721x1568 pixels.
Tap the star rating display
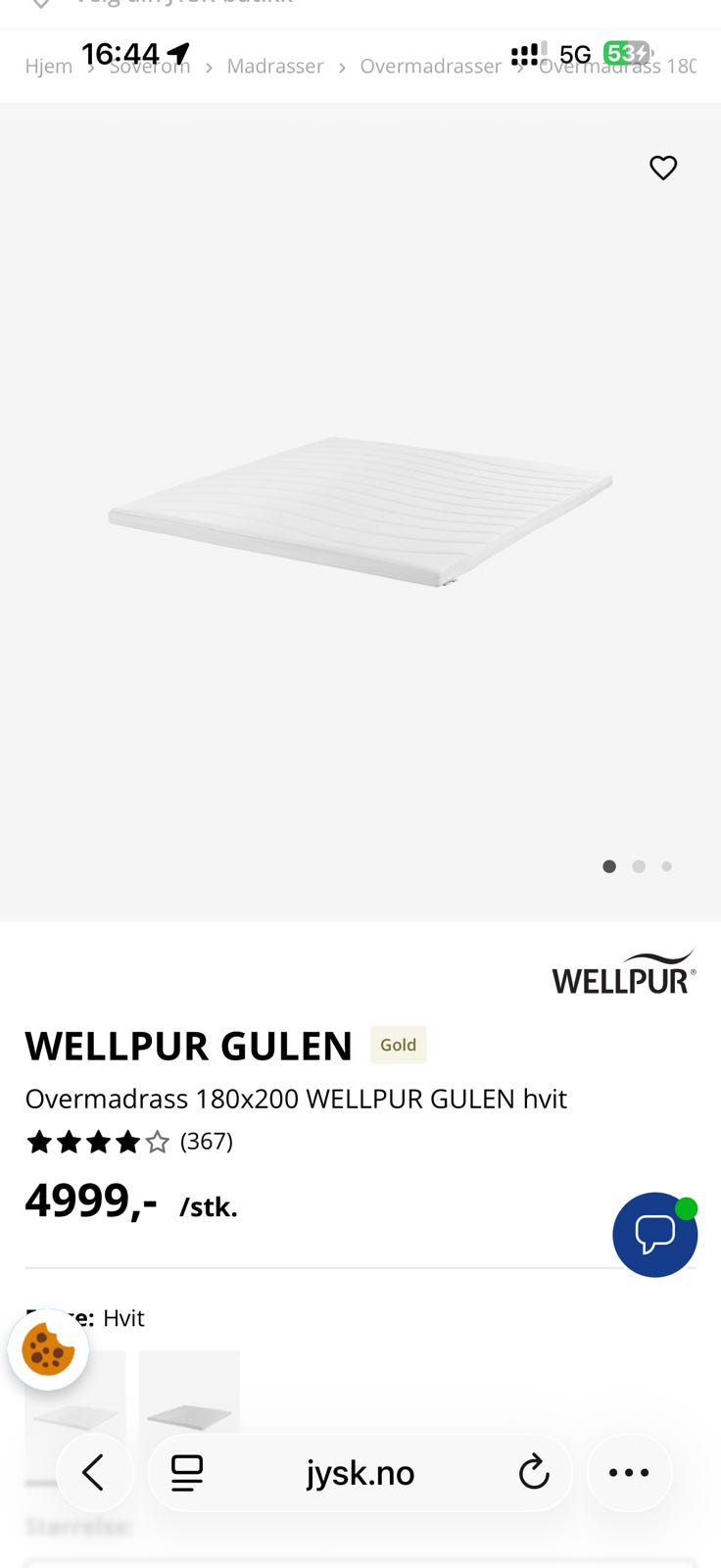click(96, 1141)
